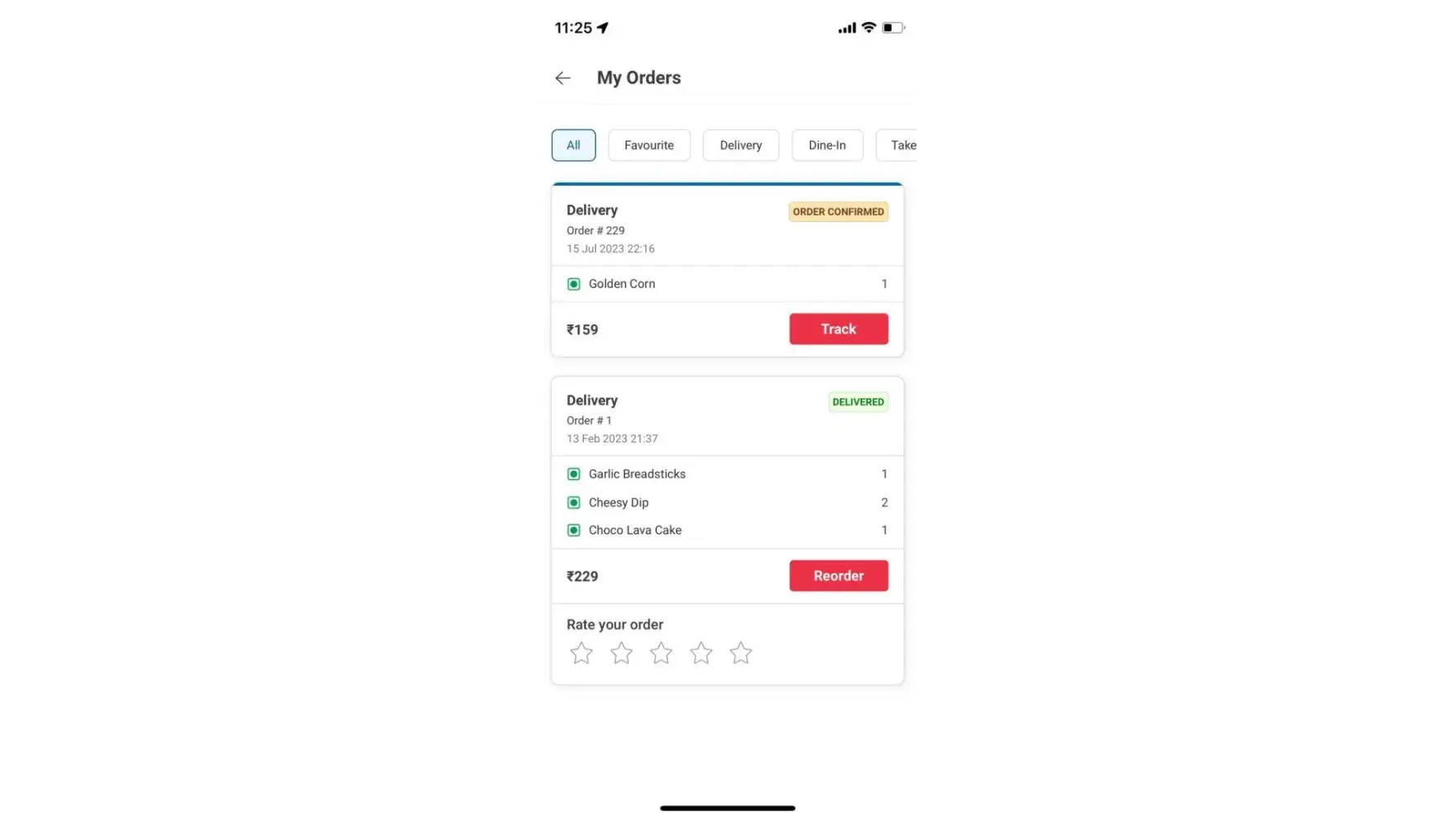Give the order four stars
Image resolution: width=1456 pixels, height=819 pixels.
tap(701, 653)
